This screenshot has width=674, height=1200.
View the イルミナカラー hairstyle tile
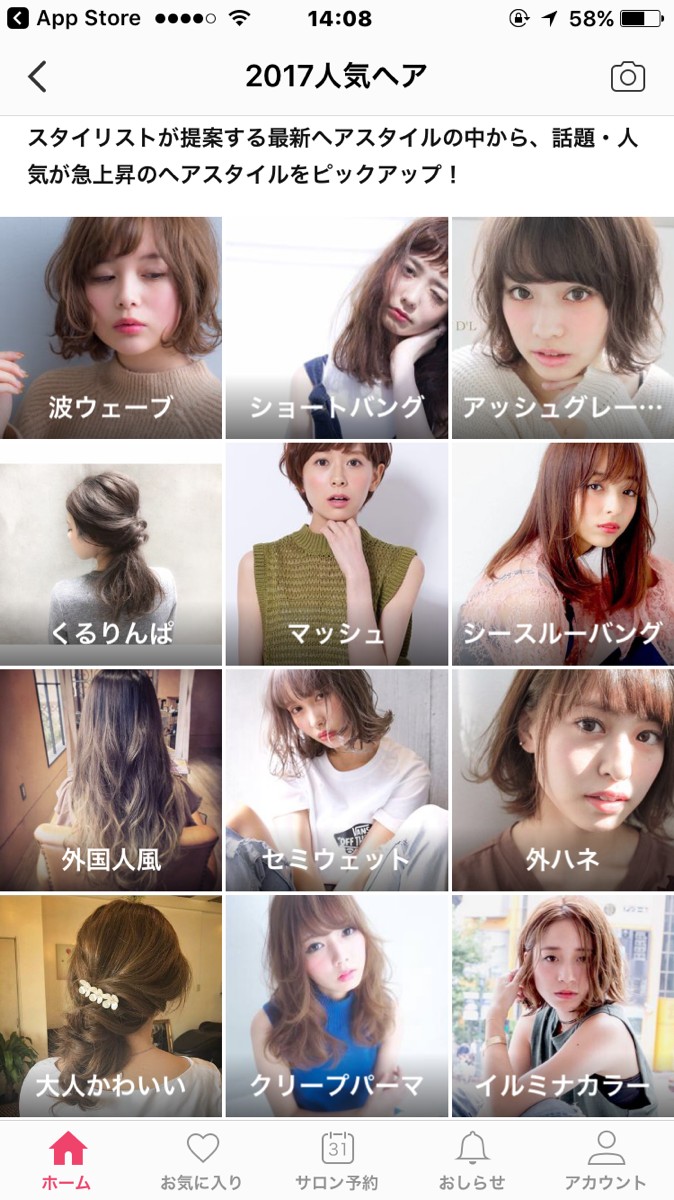coord(562,1006)
